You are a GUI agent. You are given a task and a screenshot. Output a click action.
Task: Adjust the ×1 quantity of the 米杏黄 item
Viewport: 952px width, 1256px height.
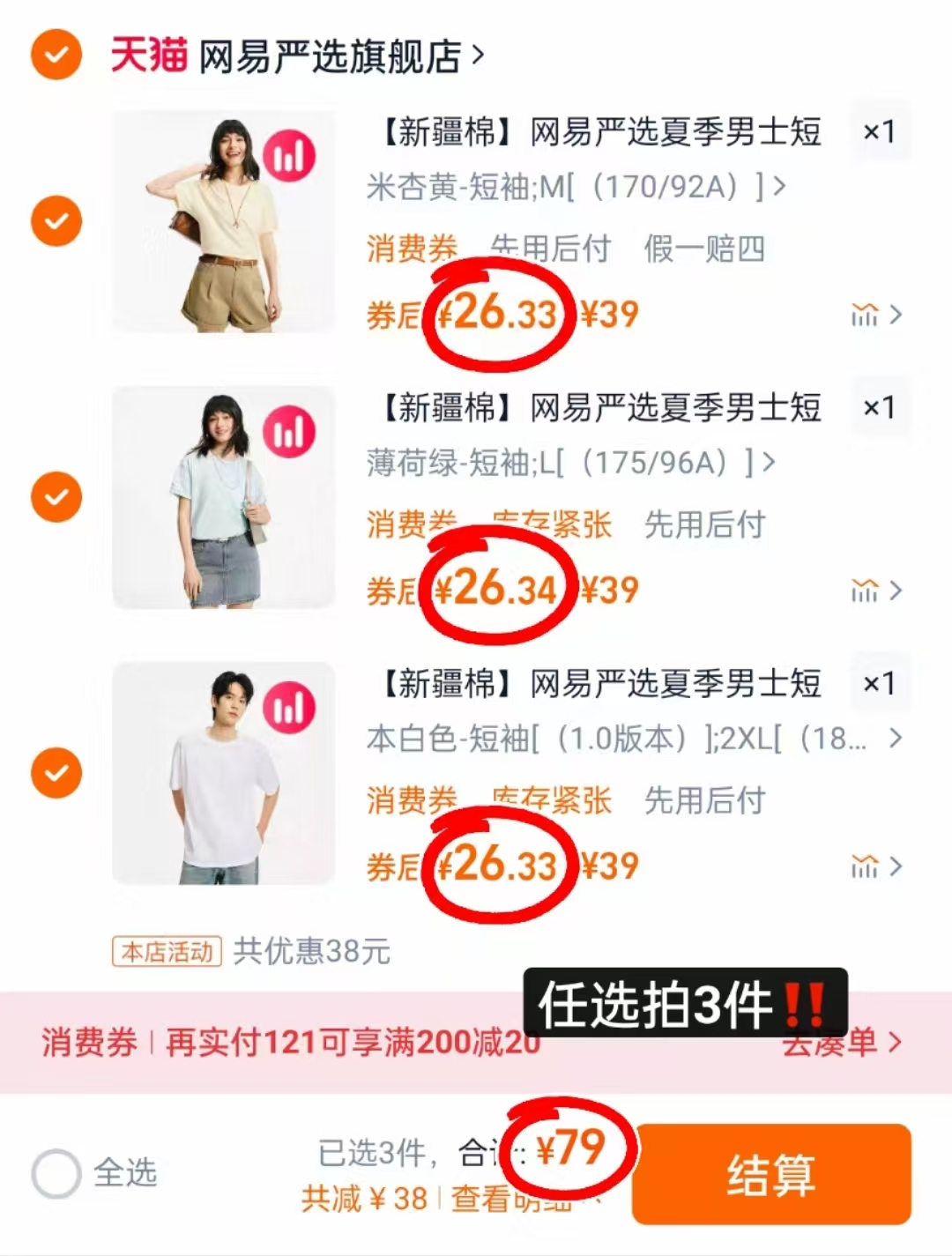tap(879, 132)
